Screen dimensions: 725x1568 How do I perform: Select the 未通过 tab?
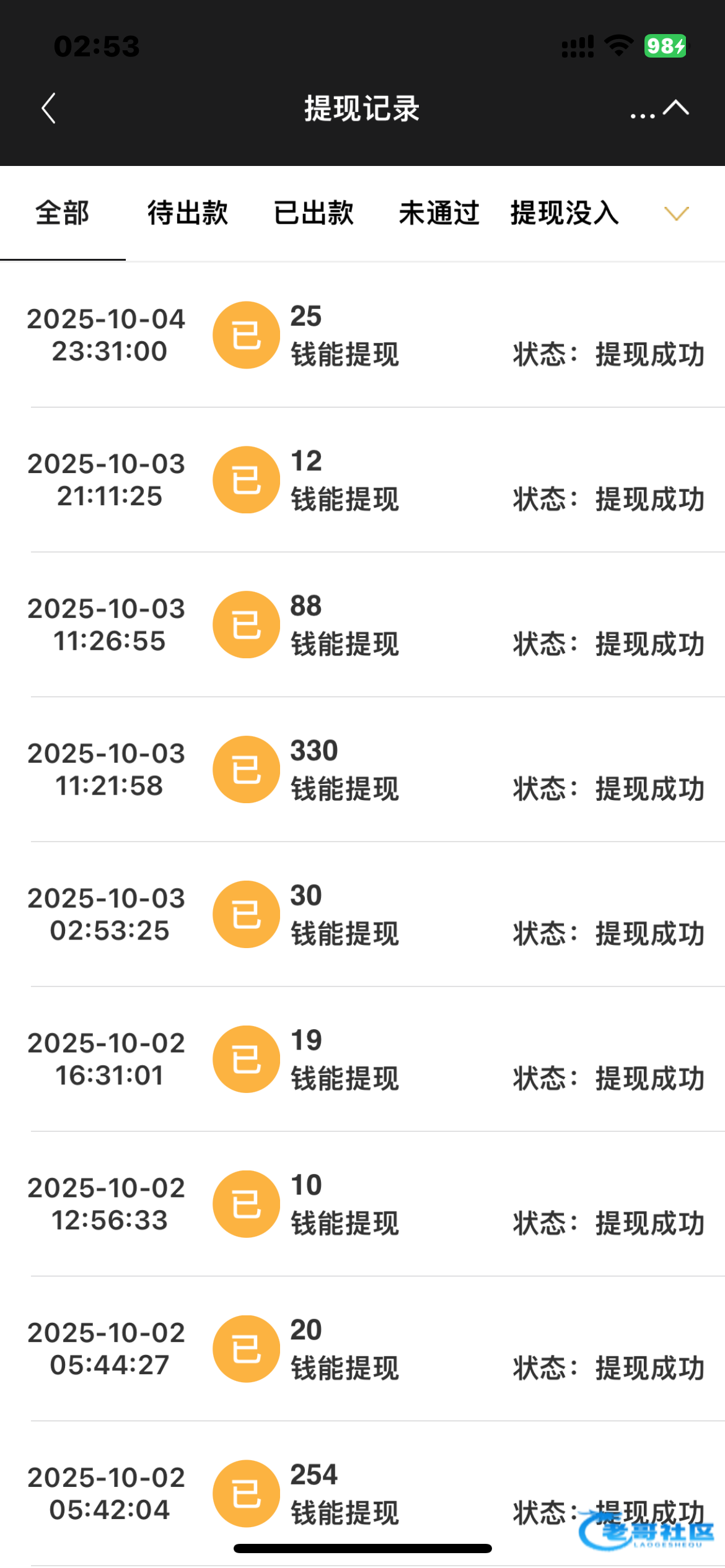point(439,213)
